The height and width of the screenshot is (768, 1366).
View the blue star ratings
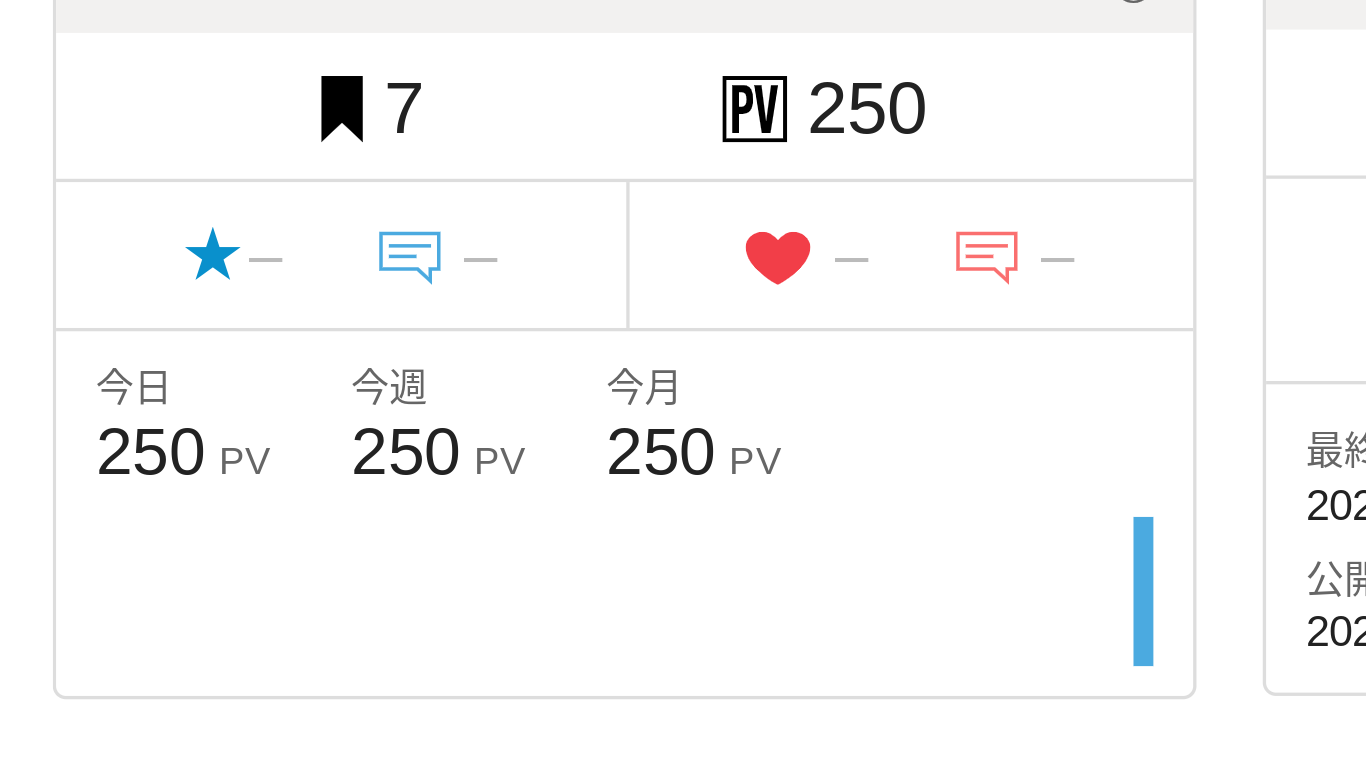click(x=213, y=256)
